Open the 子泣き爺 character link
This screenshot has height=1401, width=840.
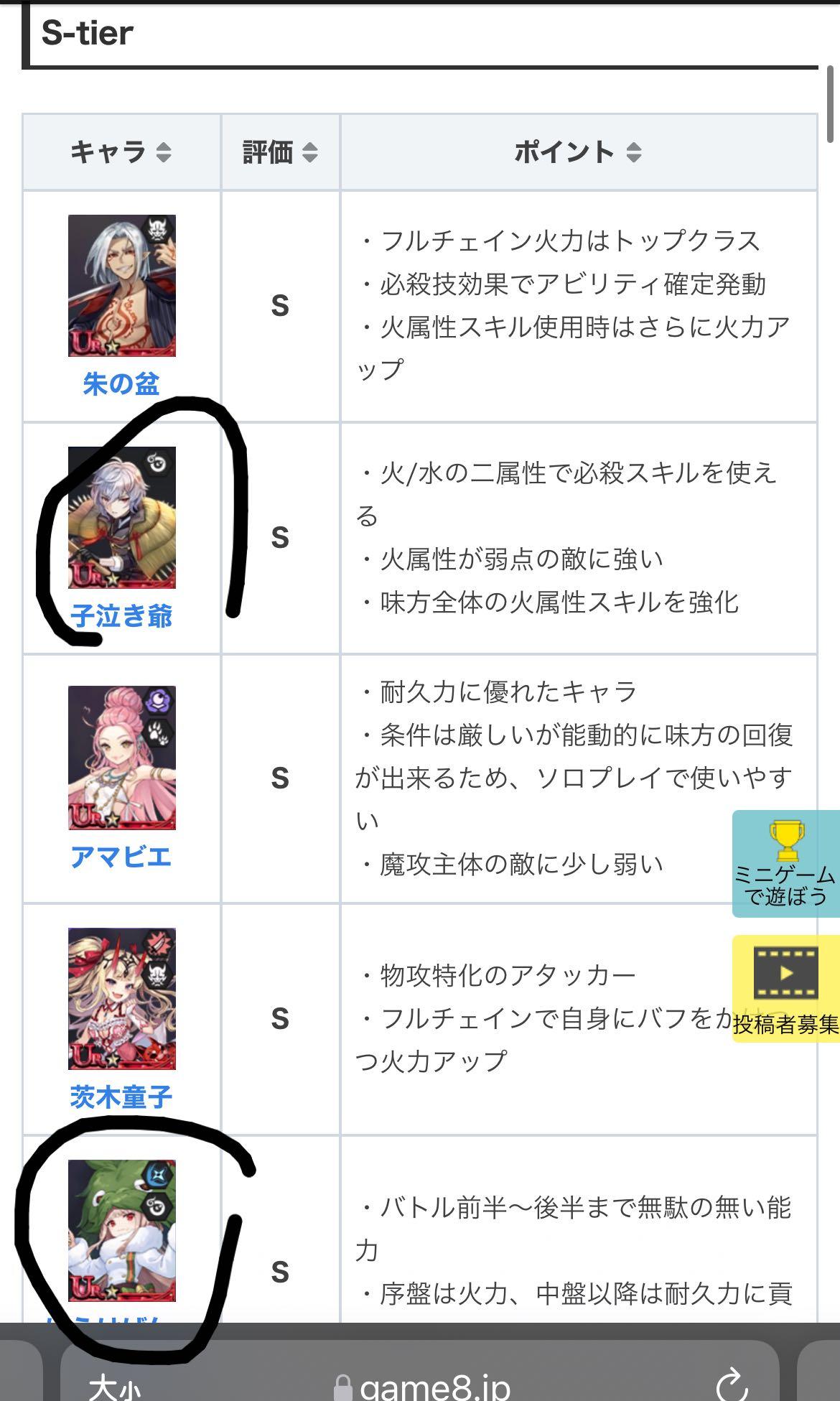coord(121,615)
